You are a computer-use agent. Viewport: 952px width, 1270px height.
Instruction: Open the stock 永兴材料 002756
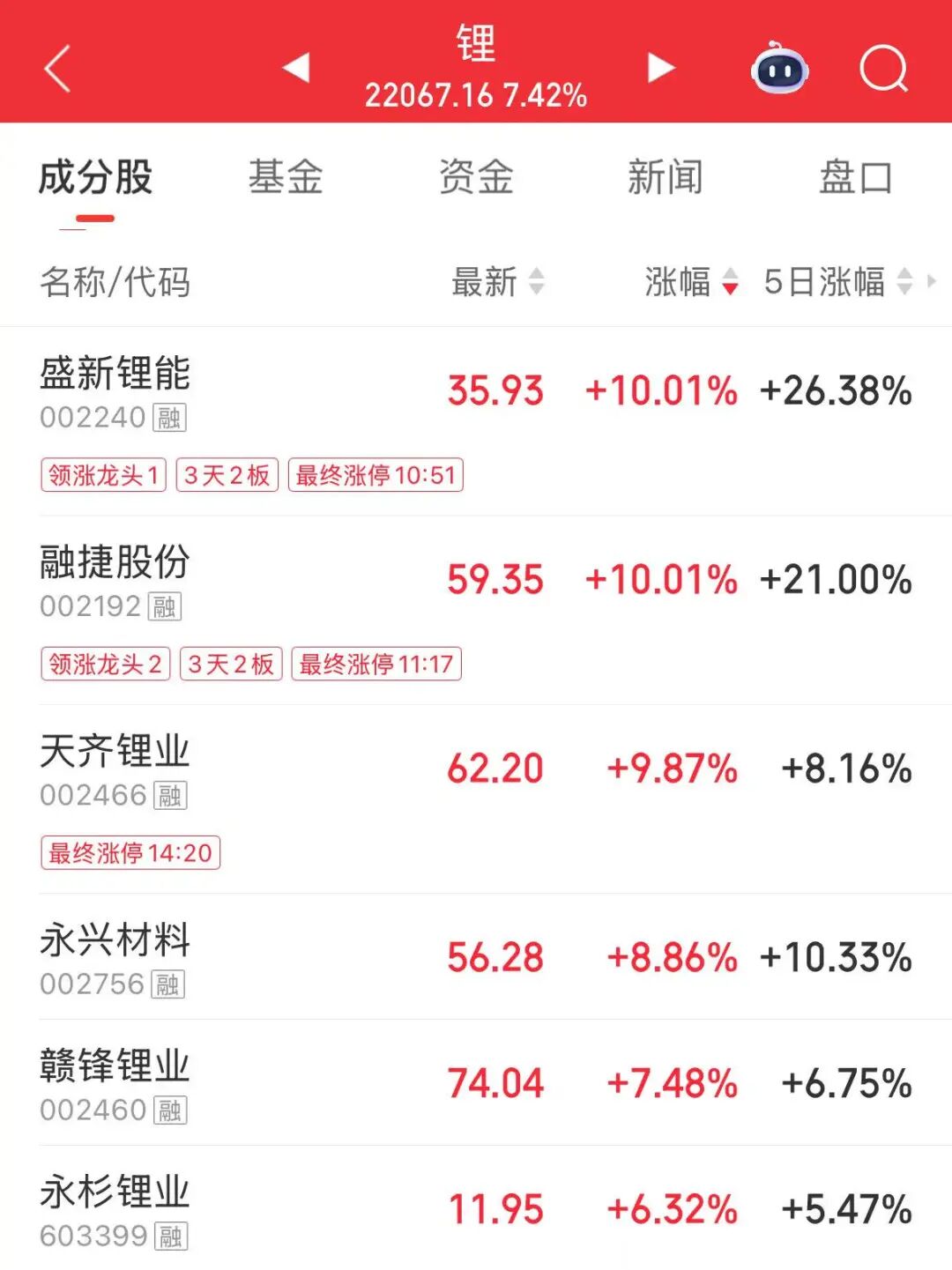click(x=115, y=959)
